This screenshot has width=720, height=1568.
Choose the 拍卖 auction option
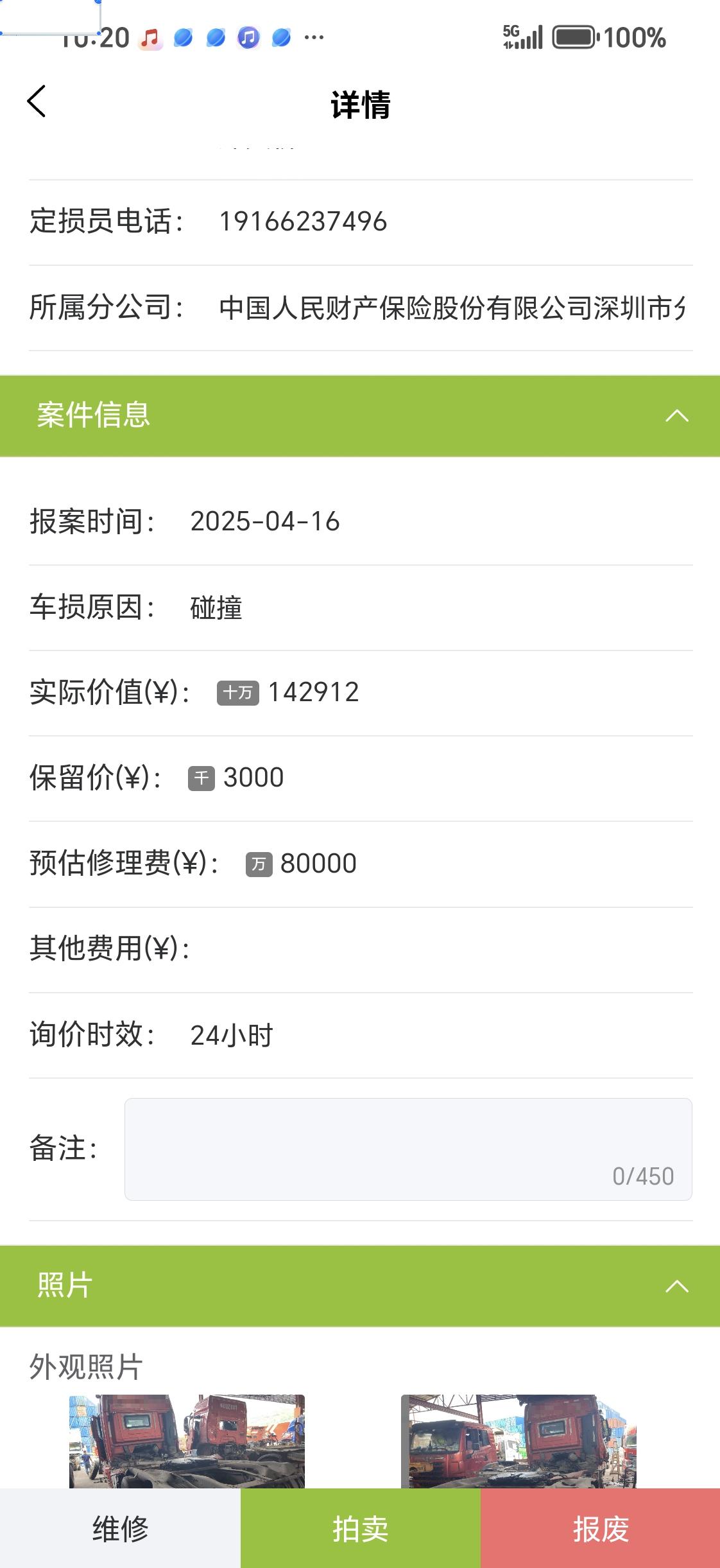point(361,1528)
